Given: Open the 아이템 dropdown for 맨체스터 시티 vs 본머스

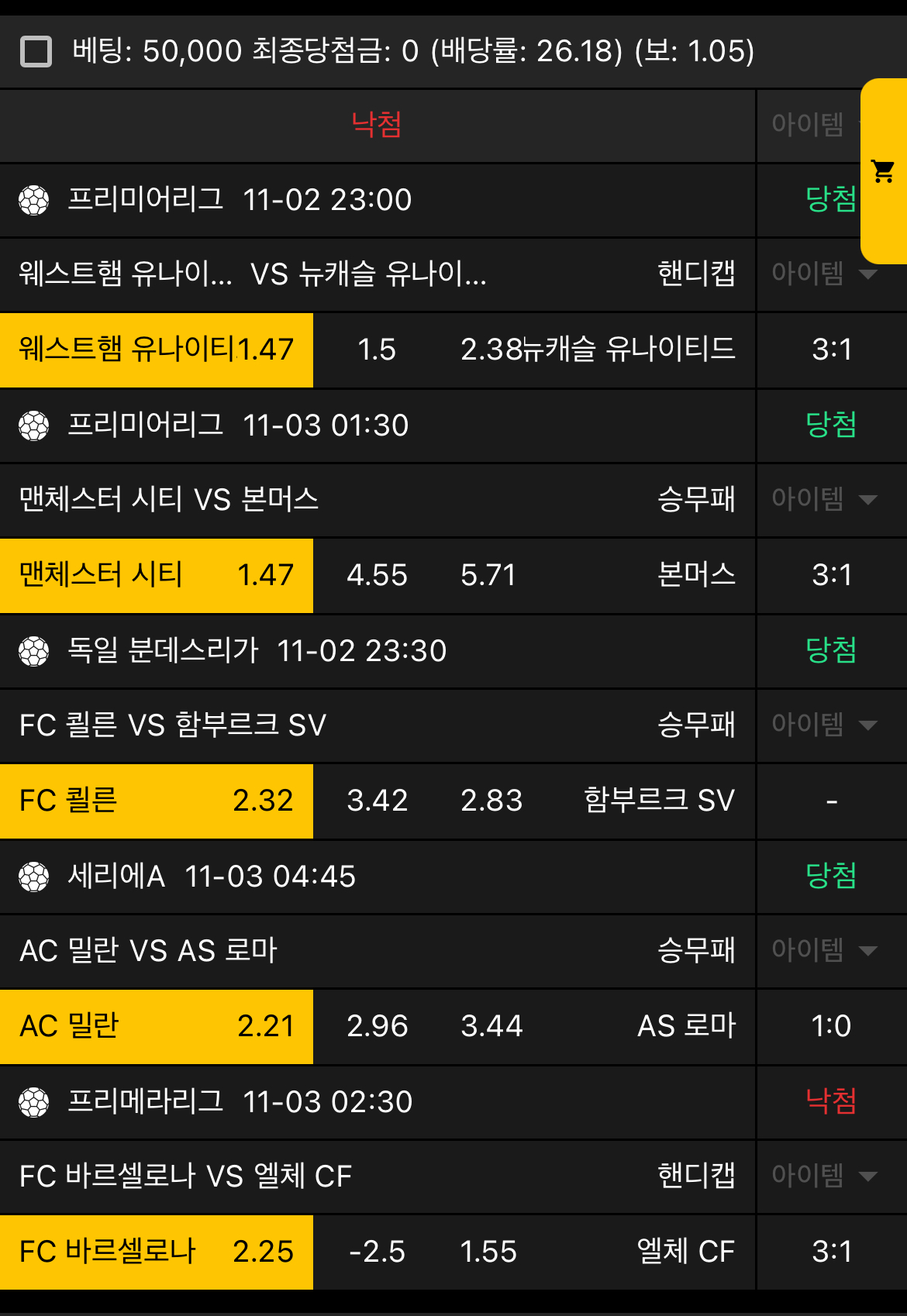Looking at the screenshot, I should pyautogui.click(x=829, y=500).
